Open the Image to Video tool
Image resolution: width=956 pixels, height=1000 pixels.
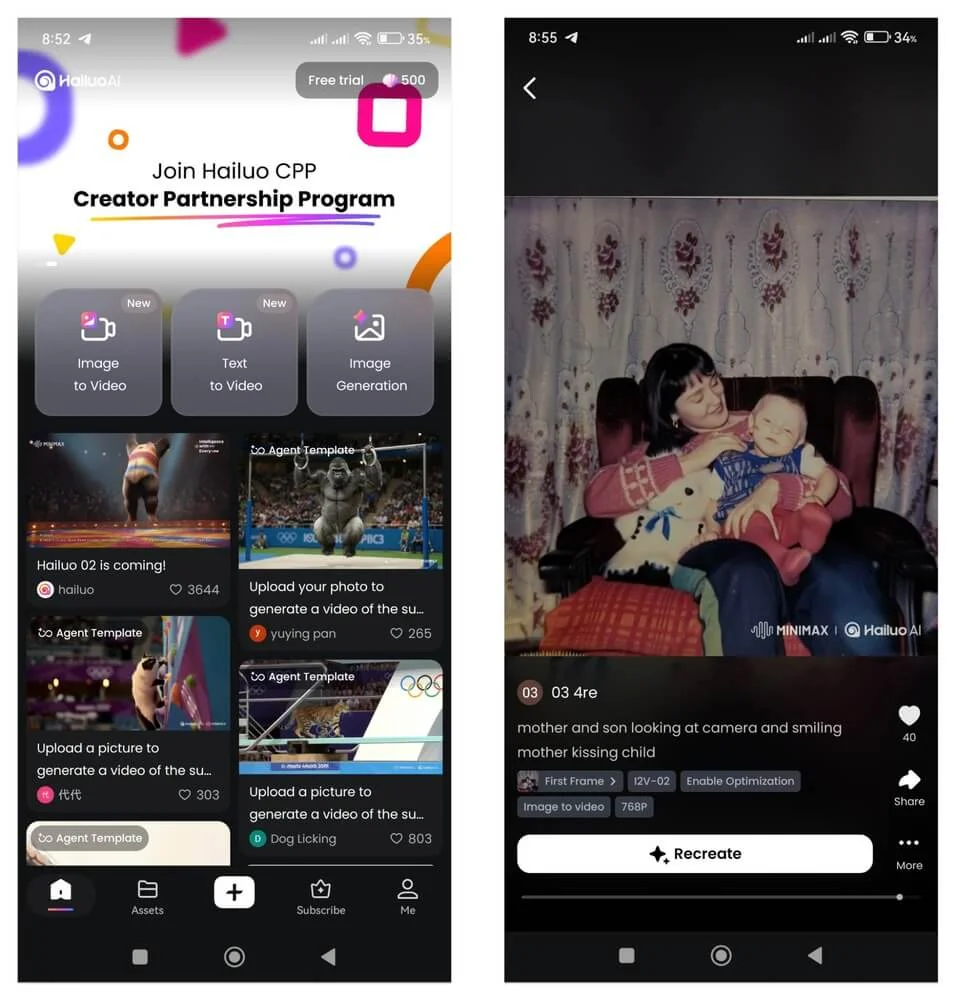coord(99,351)
